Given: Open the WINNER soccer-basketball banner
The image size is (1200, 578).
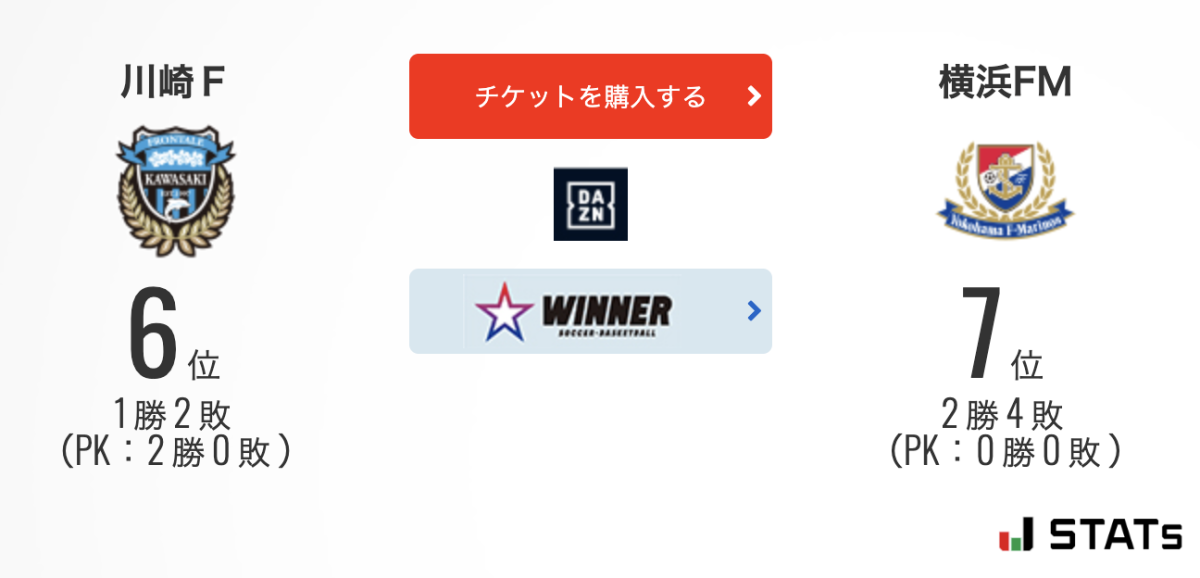Looking at the screenshot, I should coord(590,311).
